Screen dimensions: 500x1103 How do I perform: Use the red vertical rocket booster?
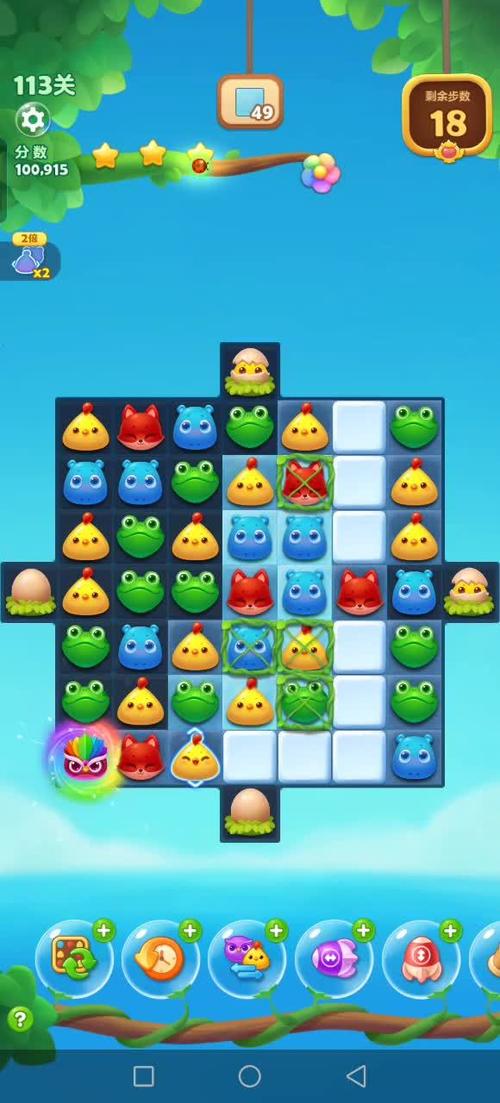(420, 957)
